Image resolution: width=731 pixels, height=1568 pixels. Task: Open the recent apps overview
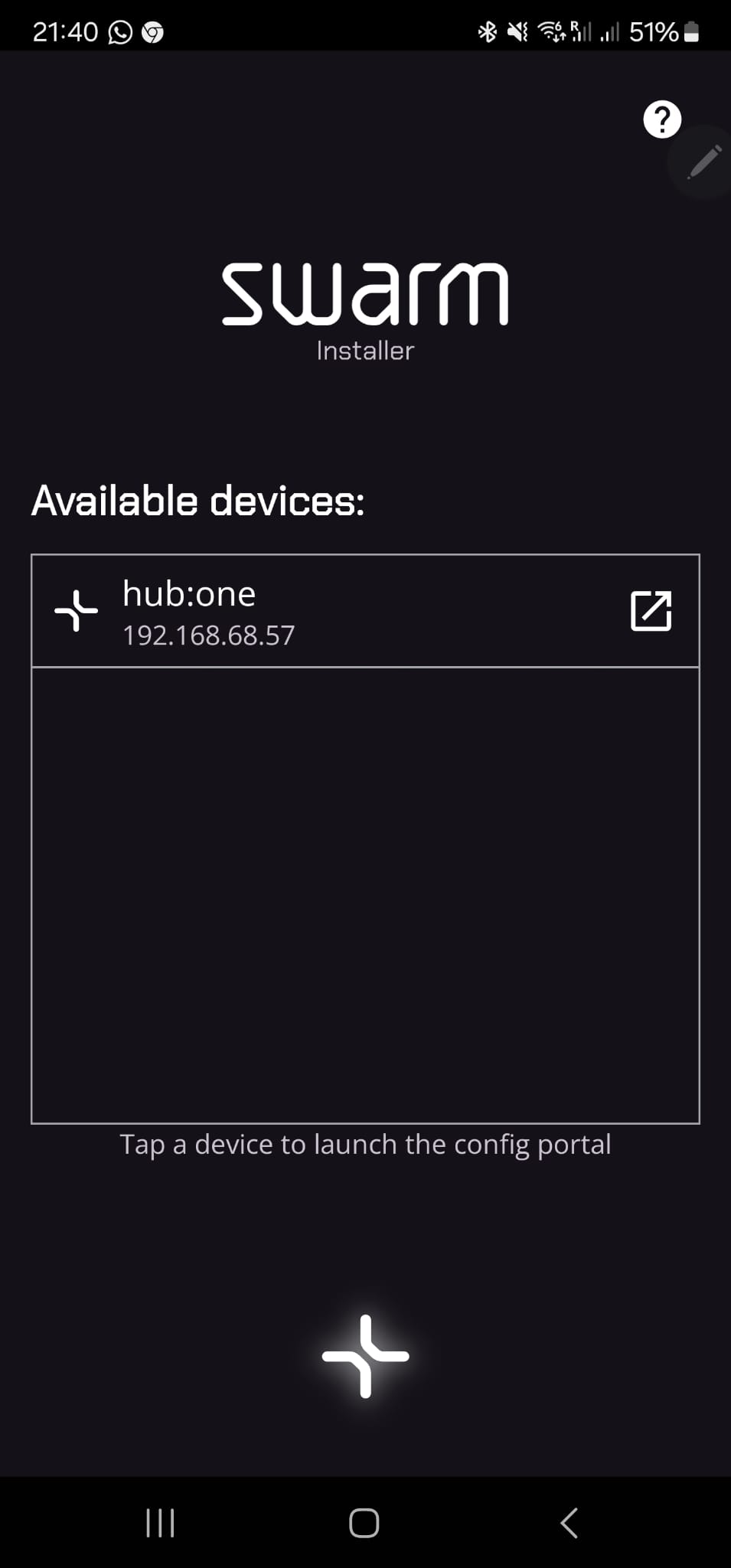160,1523
